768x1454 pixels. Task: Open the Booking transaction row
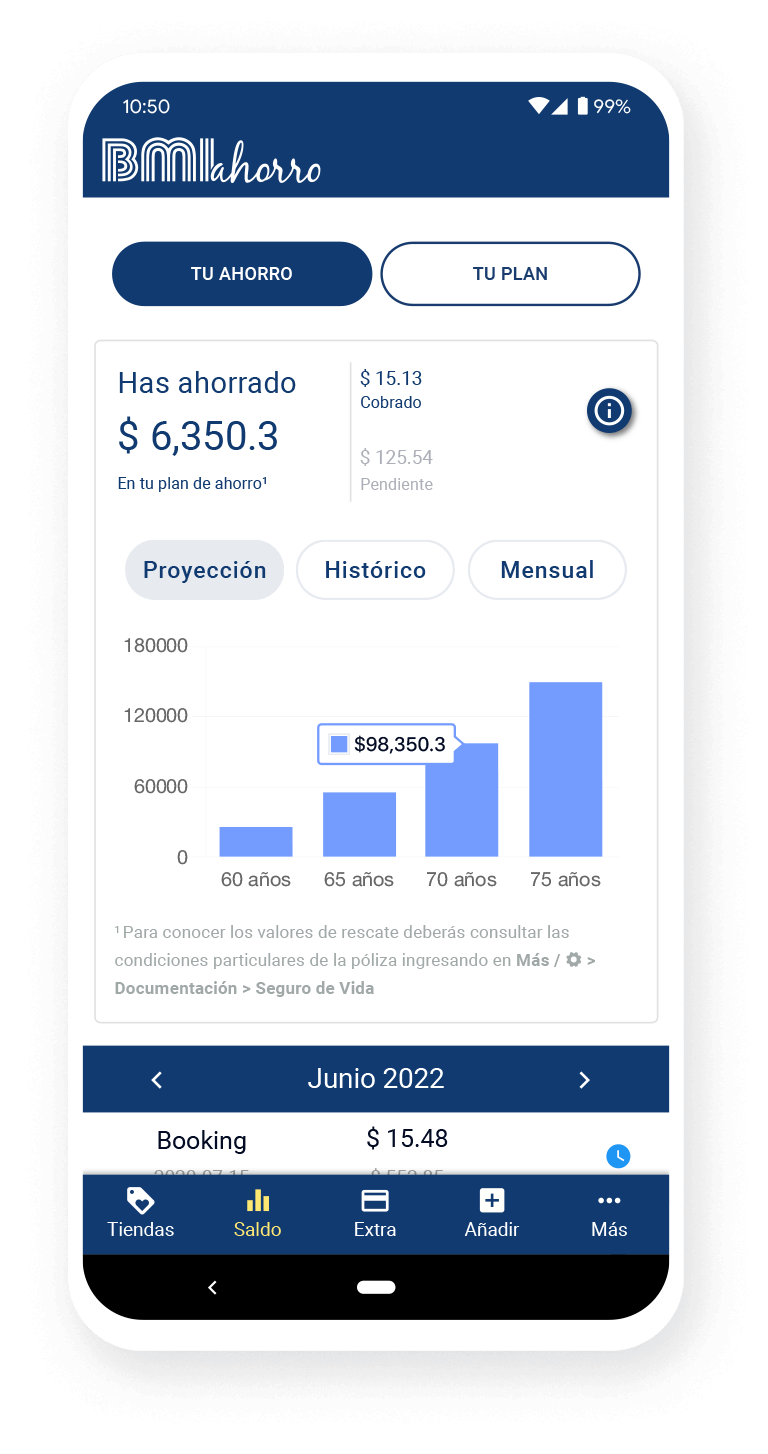coord(300,1142)
